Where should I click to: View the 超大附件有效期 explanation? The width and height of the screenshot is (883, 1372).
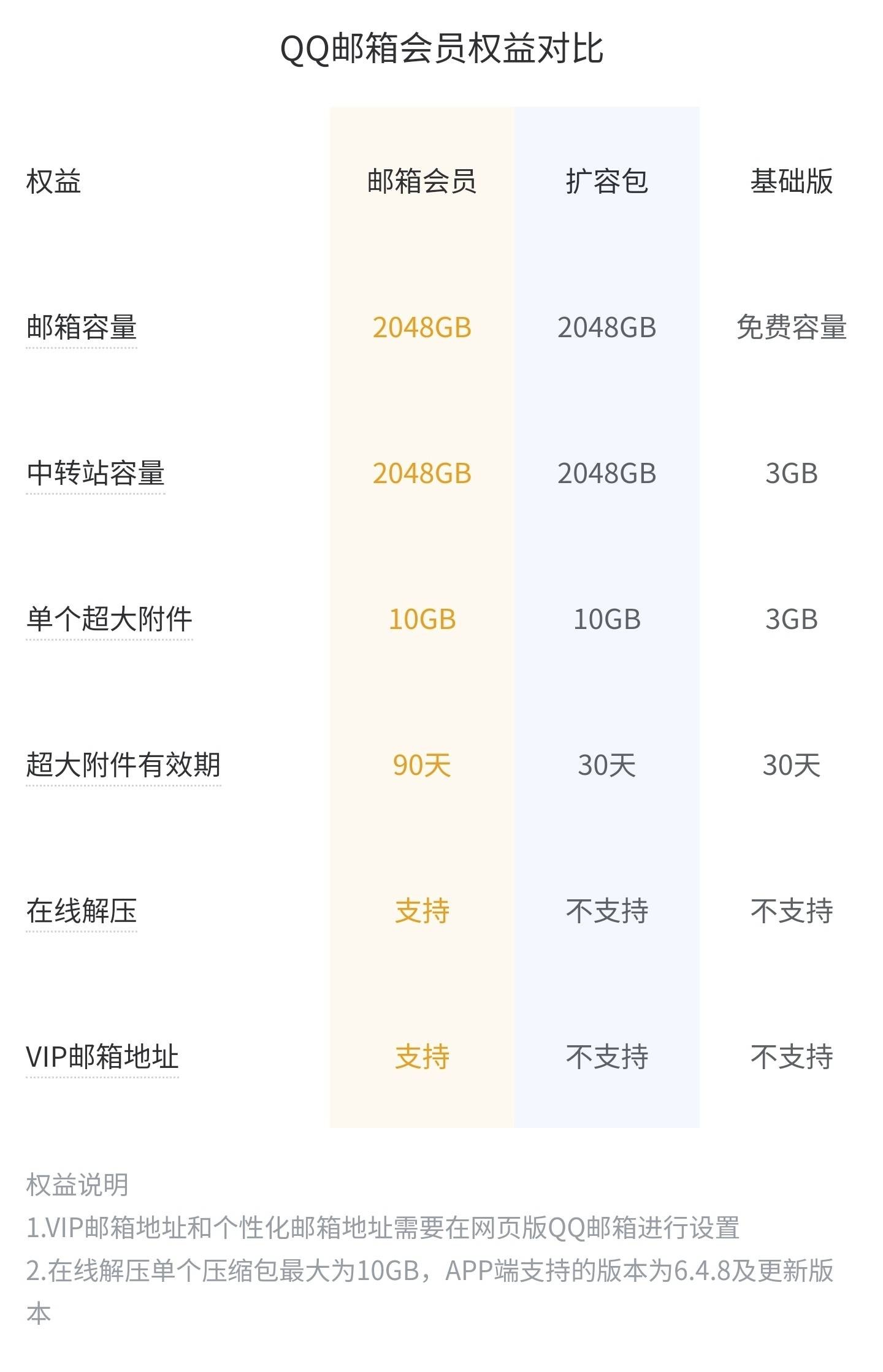123,765
